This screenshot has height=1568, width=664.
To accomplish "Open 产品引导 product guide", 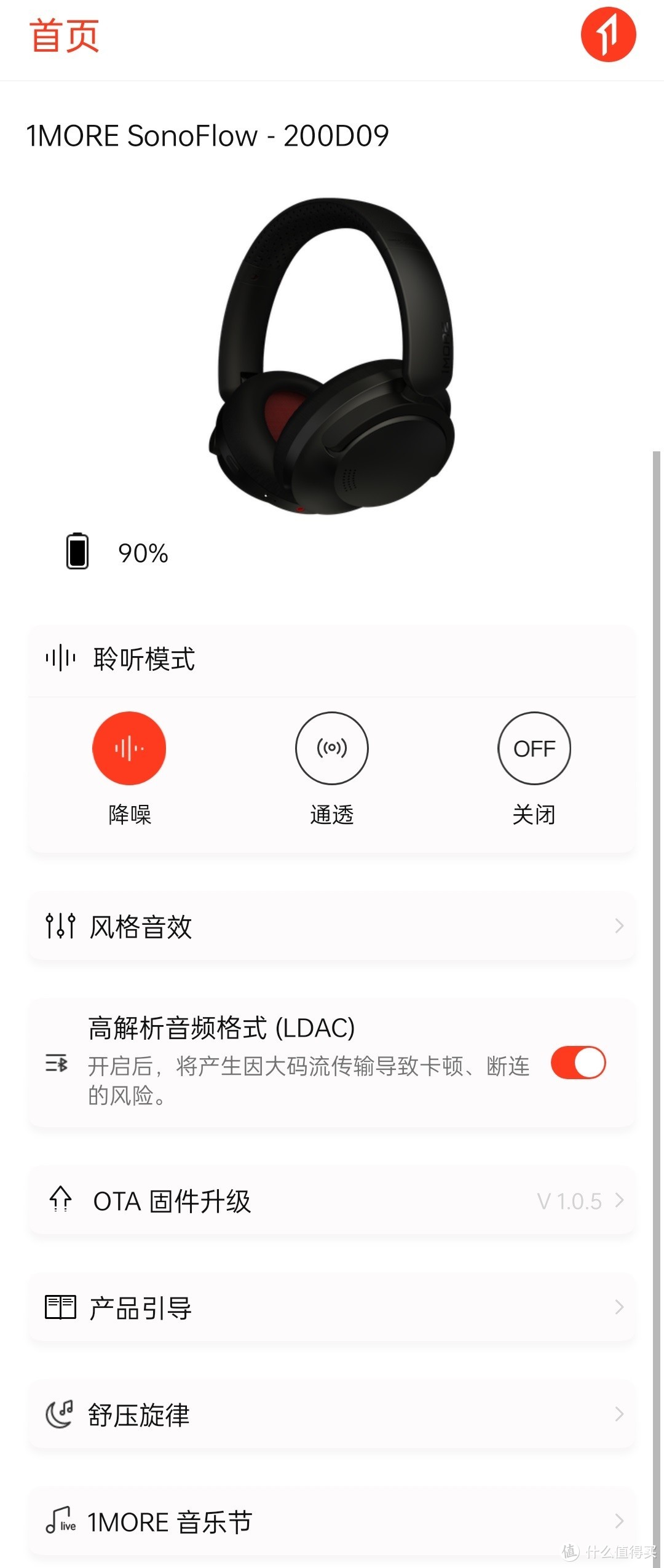I will point(332,1307).
